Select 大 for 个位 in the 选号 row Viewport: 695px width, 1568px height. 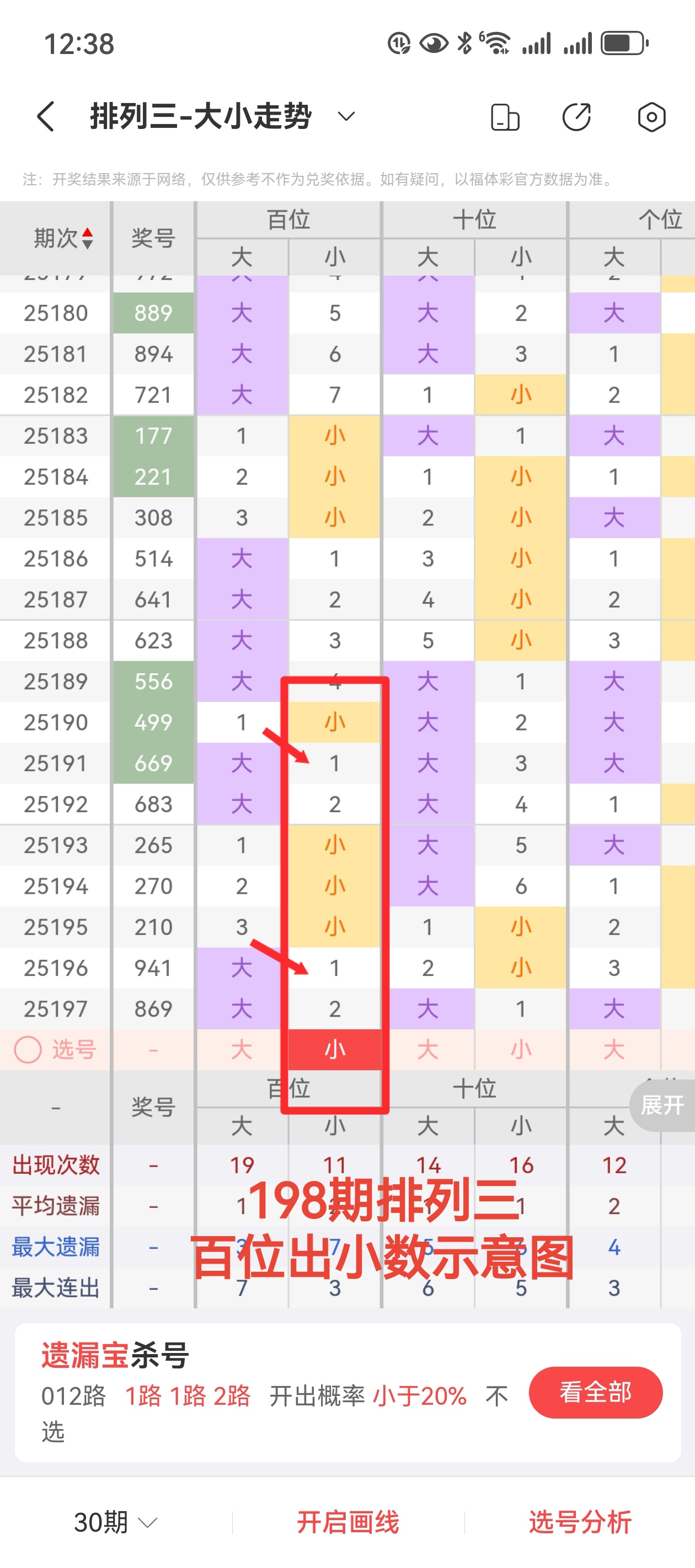click(614, 1049)
